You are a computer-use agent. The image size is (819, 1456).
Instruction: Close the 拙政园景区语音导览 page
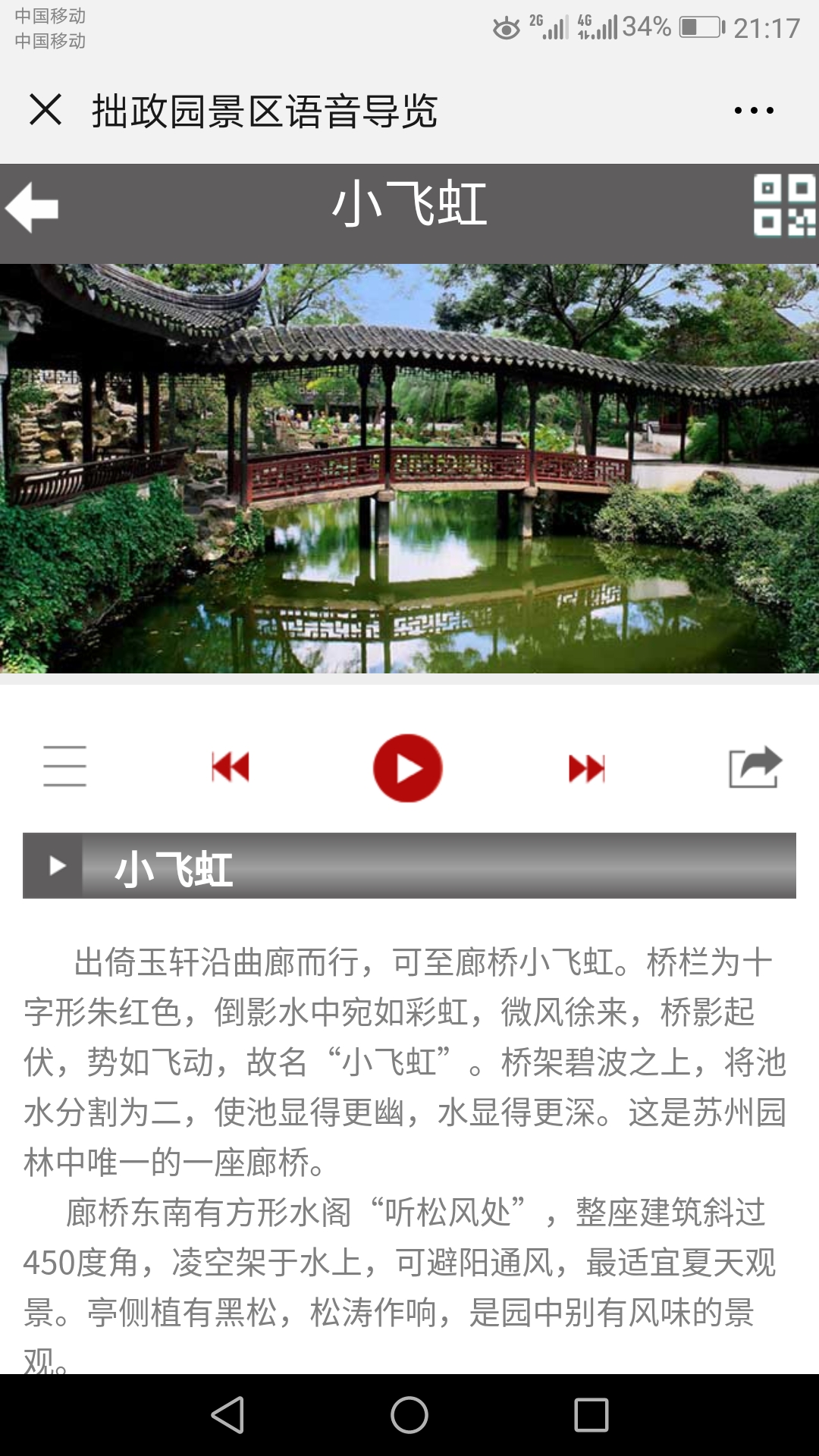click(x=45, y=110)
